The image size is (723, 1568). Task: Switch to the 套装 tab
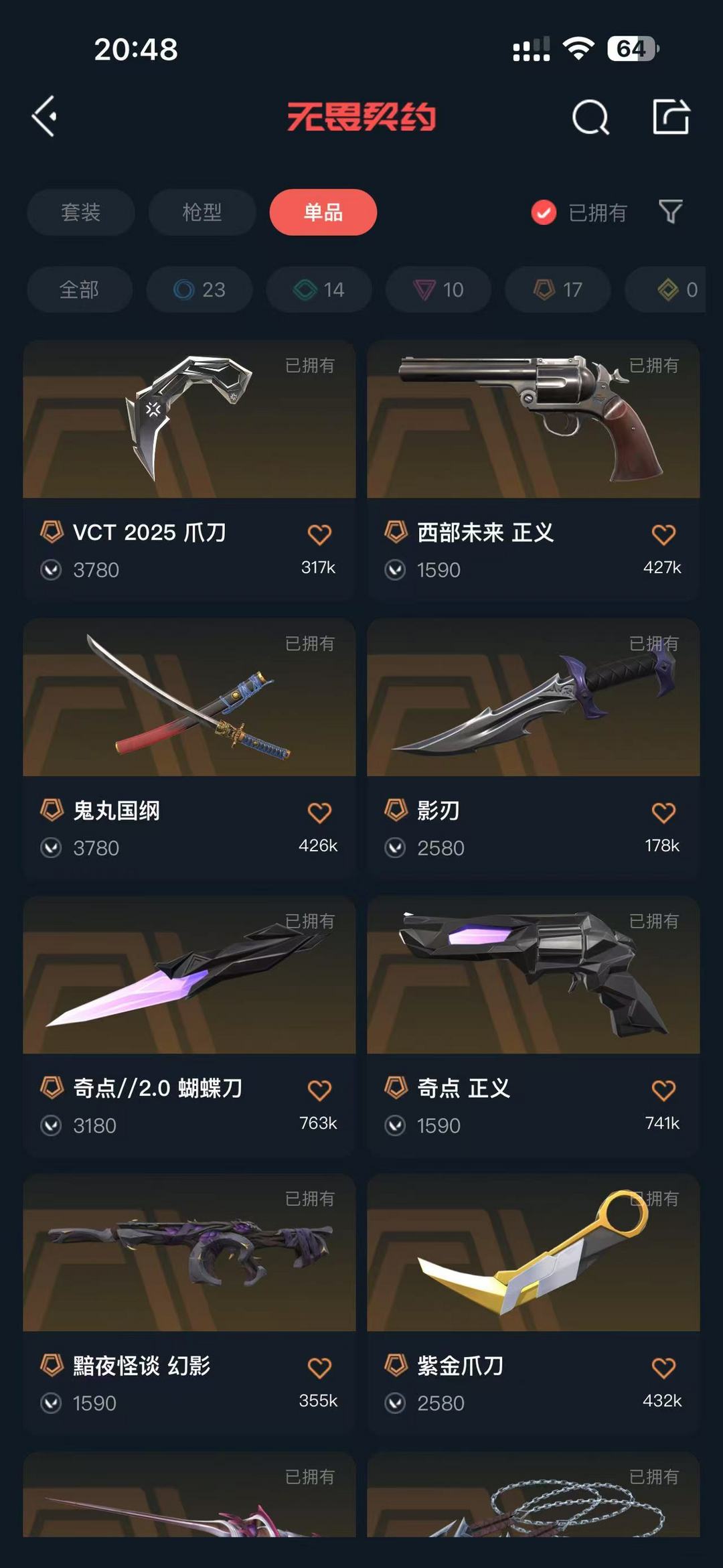(x=81, y=212)
